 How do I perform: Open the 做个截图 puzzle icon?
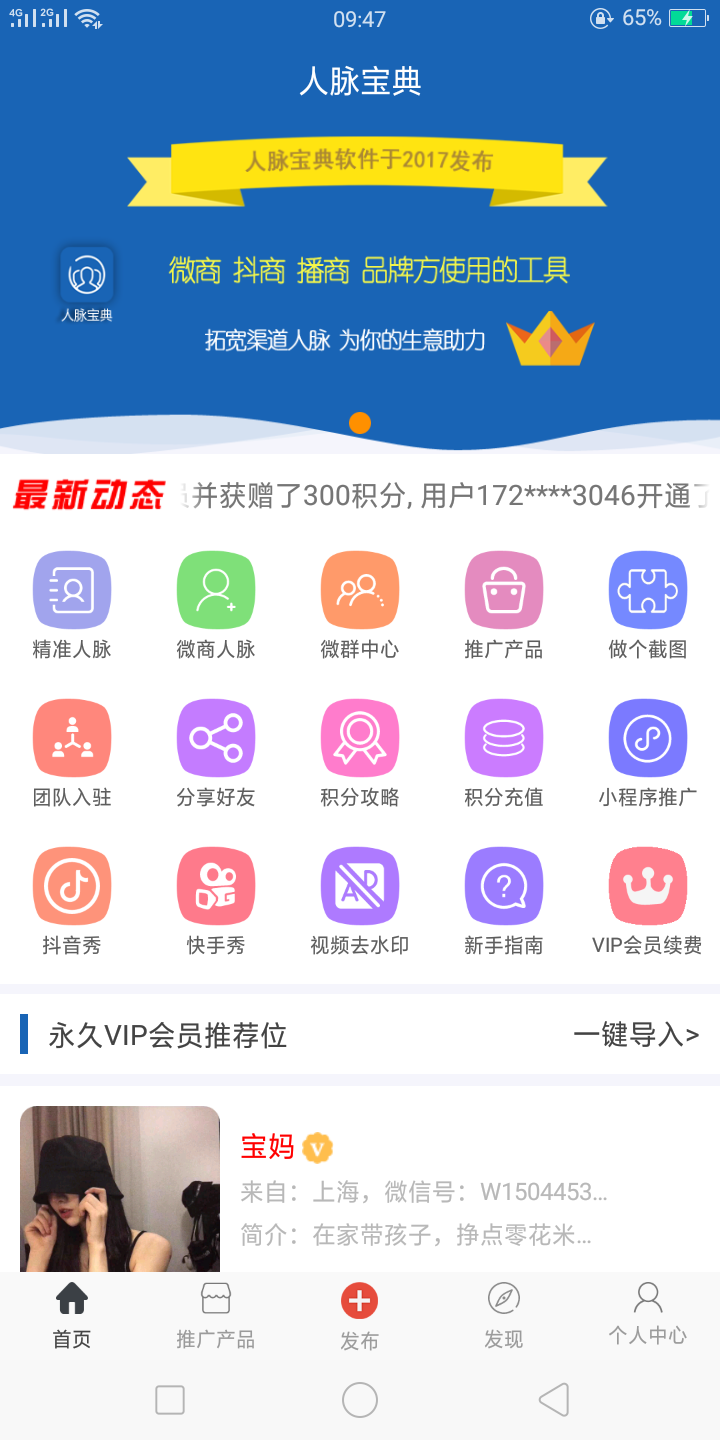(x=647, y=590)
